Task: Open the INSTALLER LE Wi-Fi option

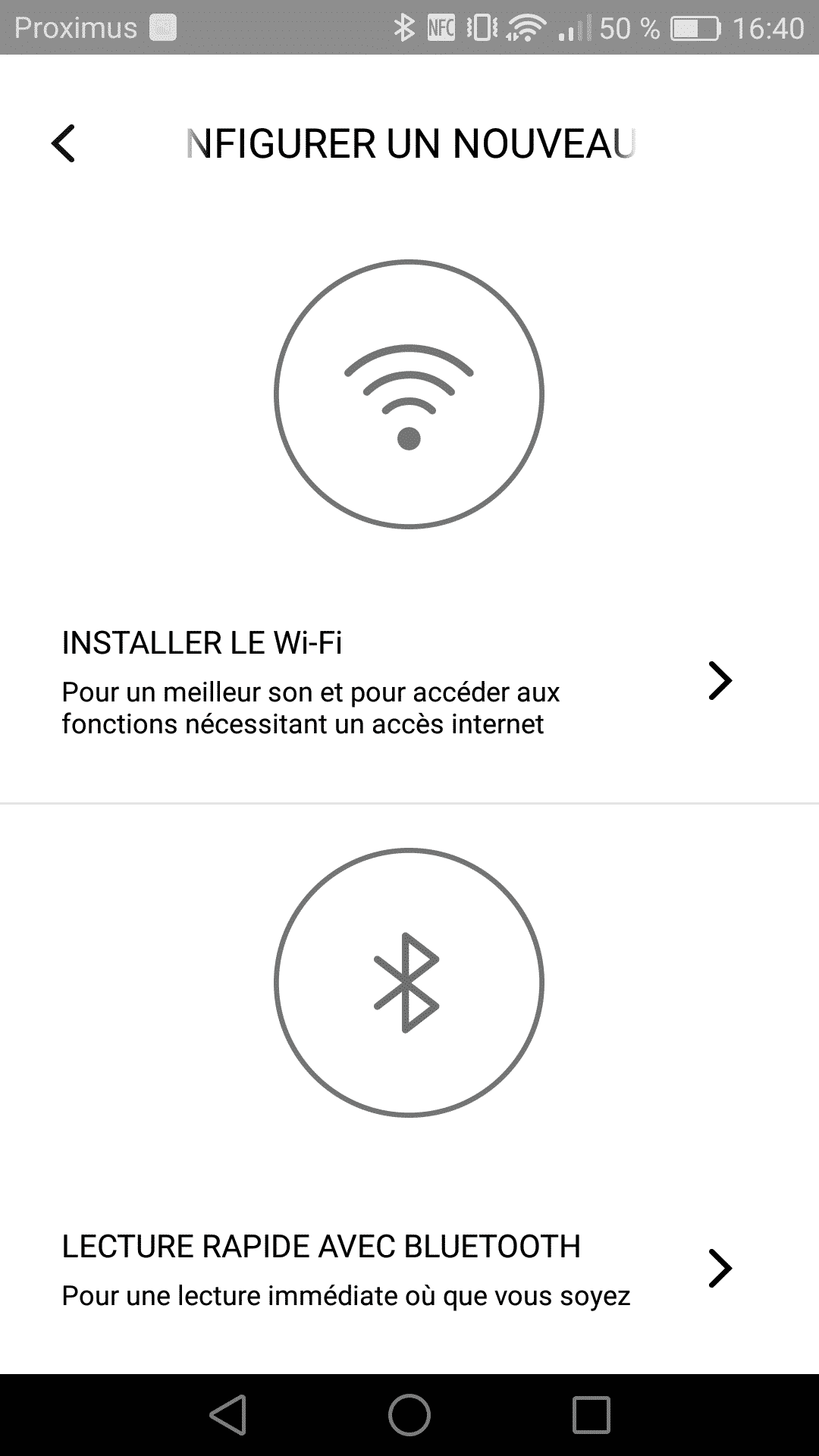Action: point(409,681)
